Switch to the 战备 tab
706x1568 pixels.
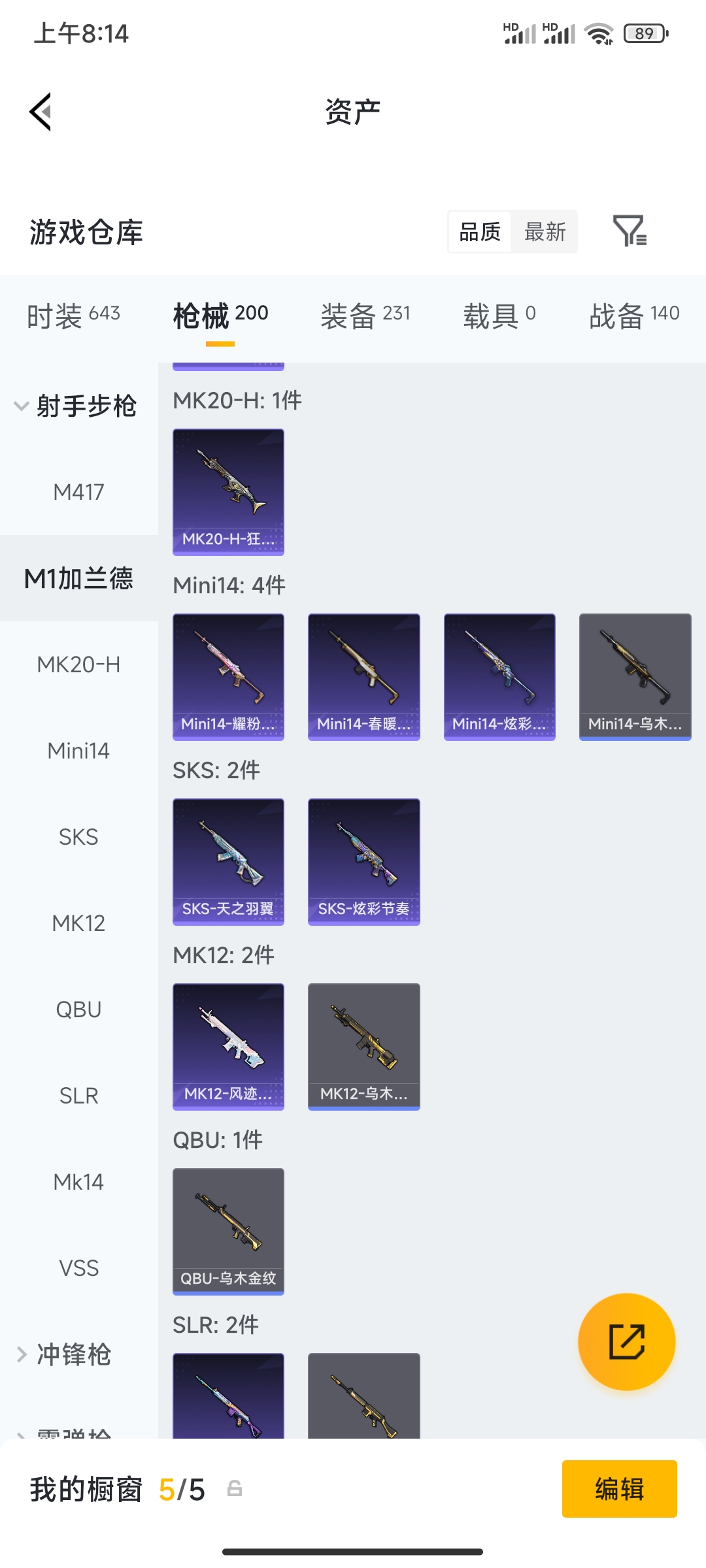[634, 316]
